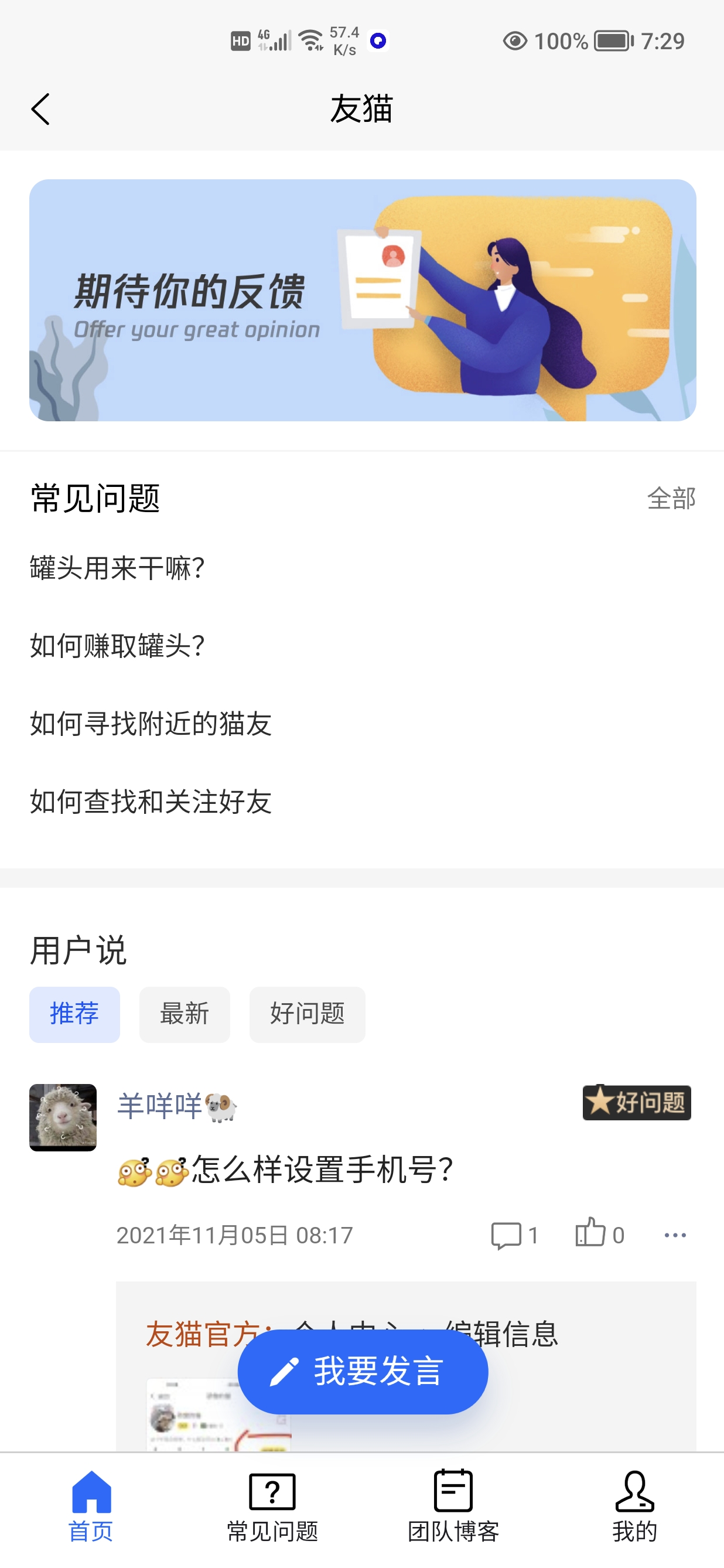724x1568 pixels.
Task: Open more options on 羊咩咩's post
Action: tap(675, 1235)
